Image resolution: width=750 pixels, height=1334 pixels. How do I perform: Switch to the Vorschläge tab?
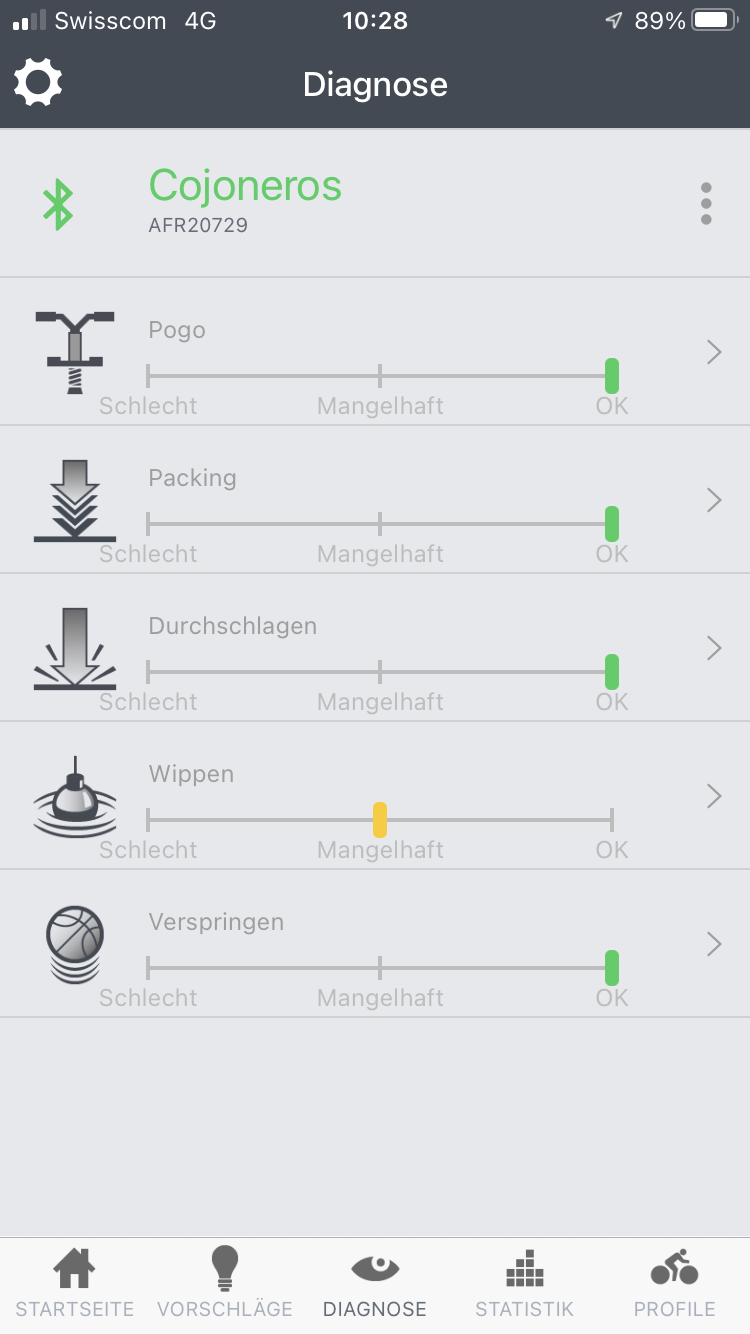click(x=225, y=1283)
